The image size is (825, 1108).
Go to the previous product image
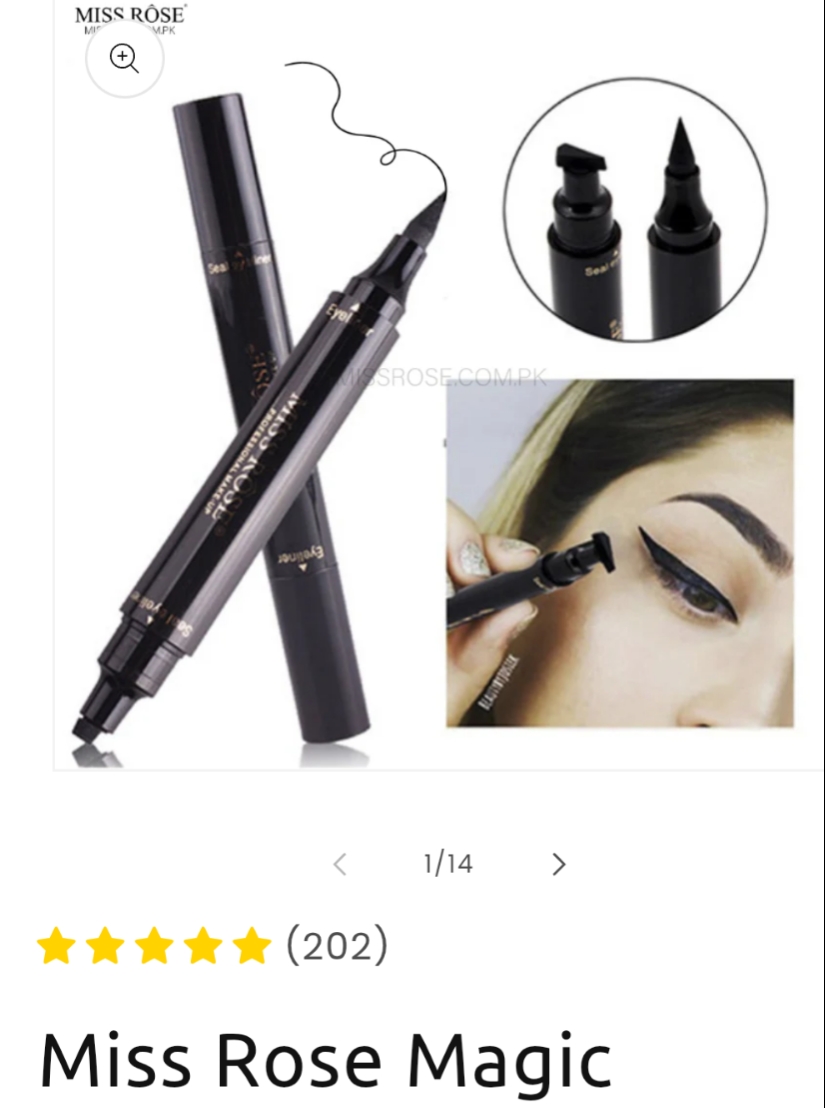(x=340, y=864)
